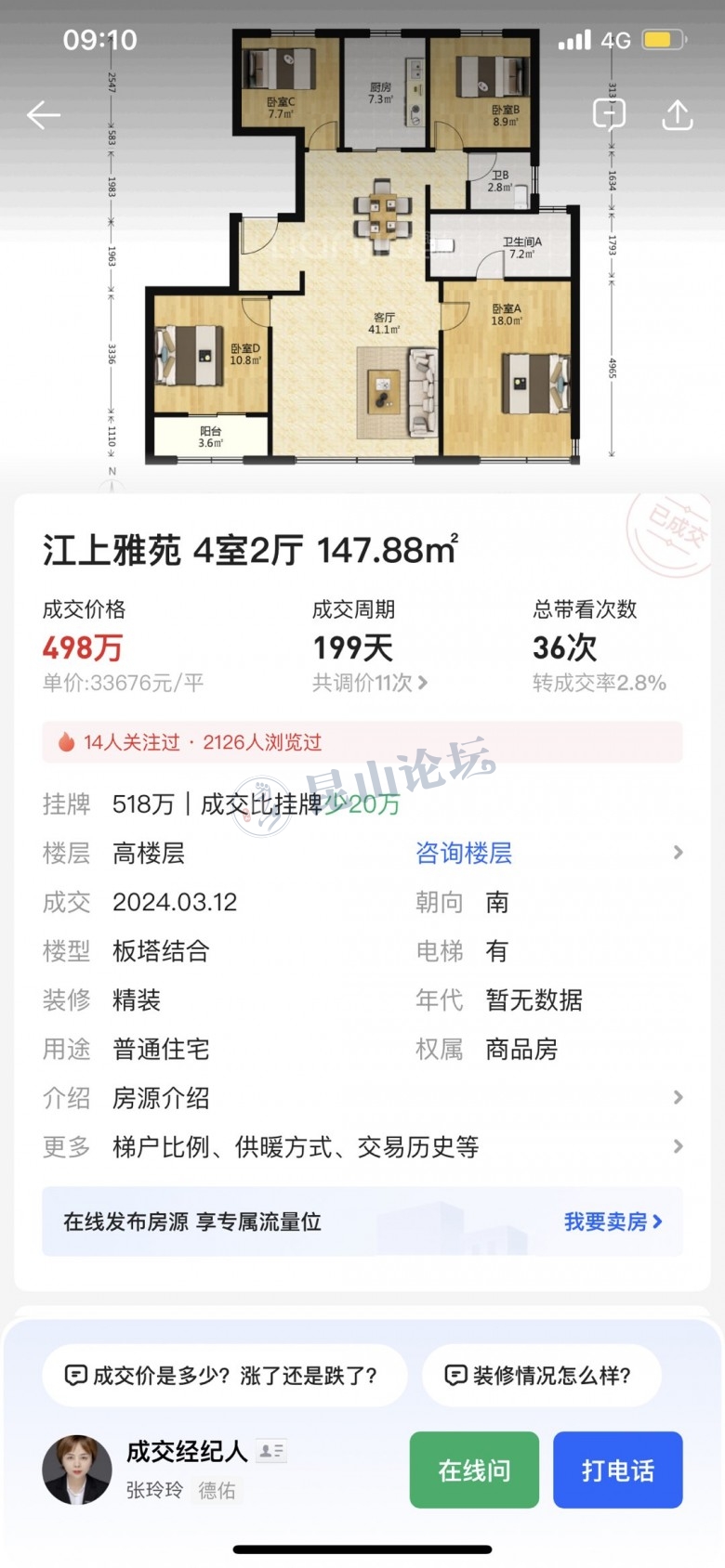Tap 我要卖房 to list your home
Viewport: 725px width, 1568px height.
(x=613, y=1222)
